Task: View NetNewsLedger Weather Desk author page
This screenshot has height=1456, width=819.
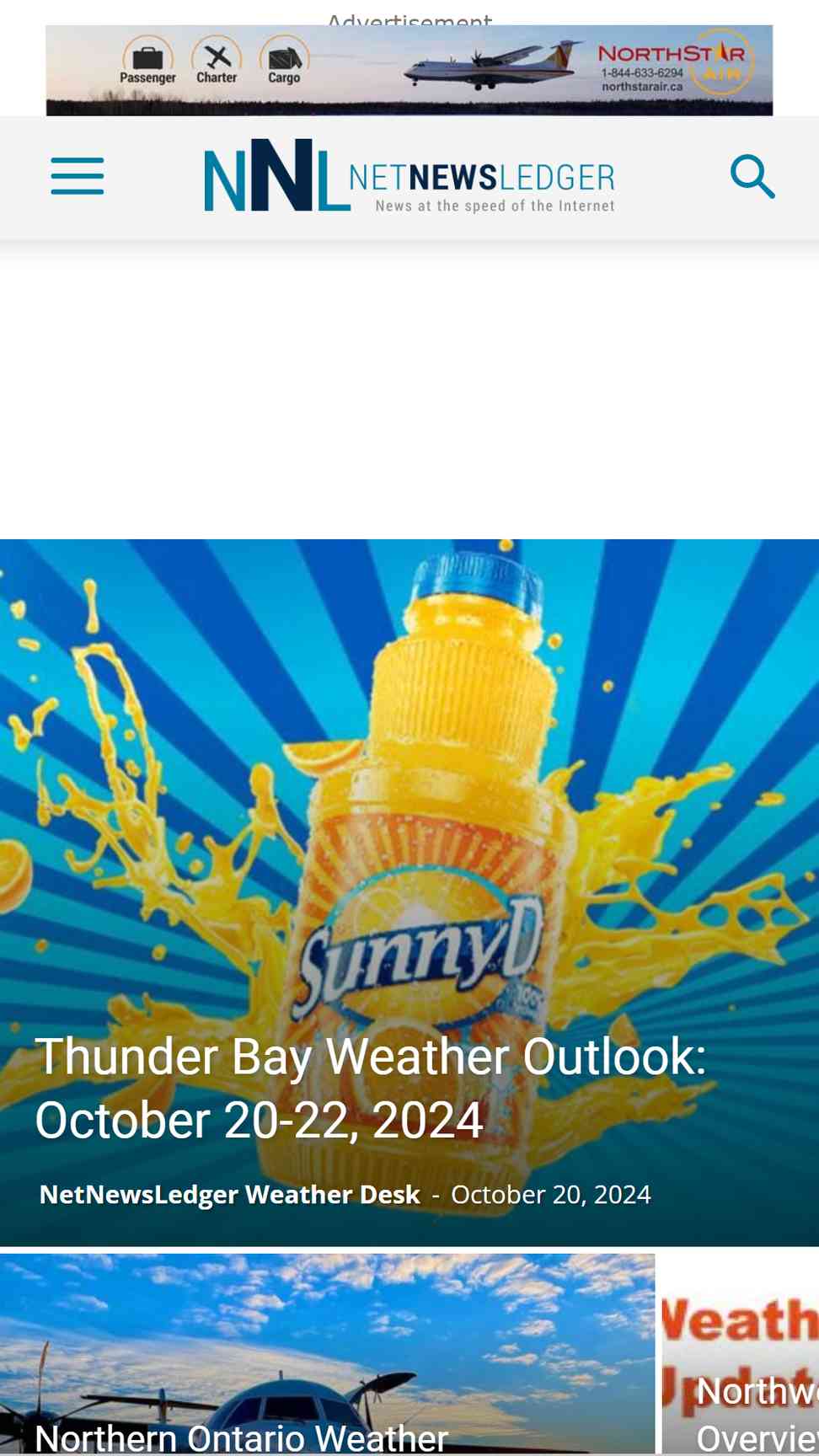Action: coord(229,1194)
